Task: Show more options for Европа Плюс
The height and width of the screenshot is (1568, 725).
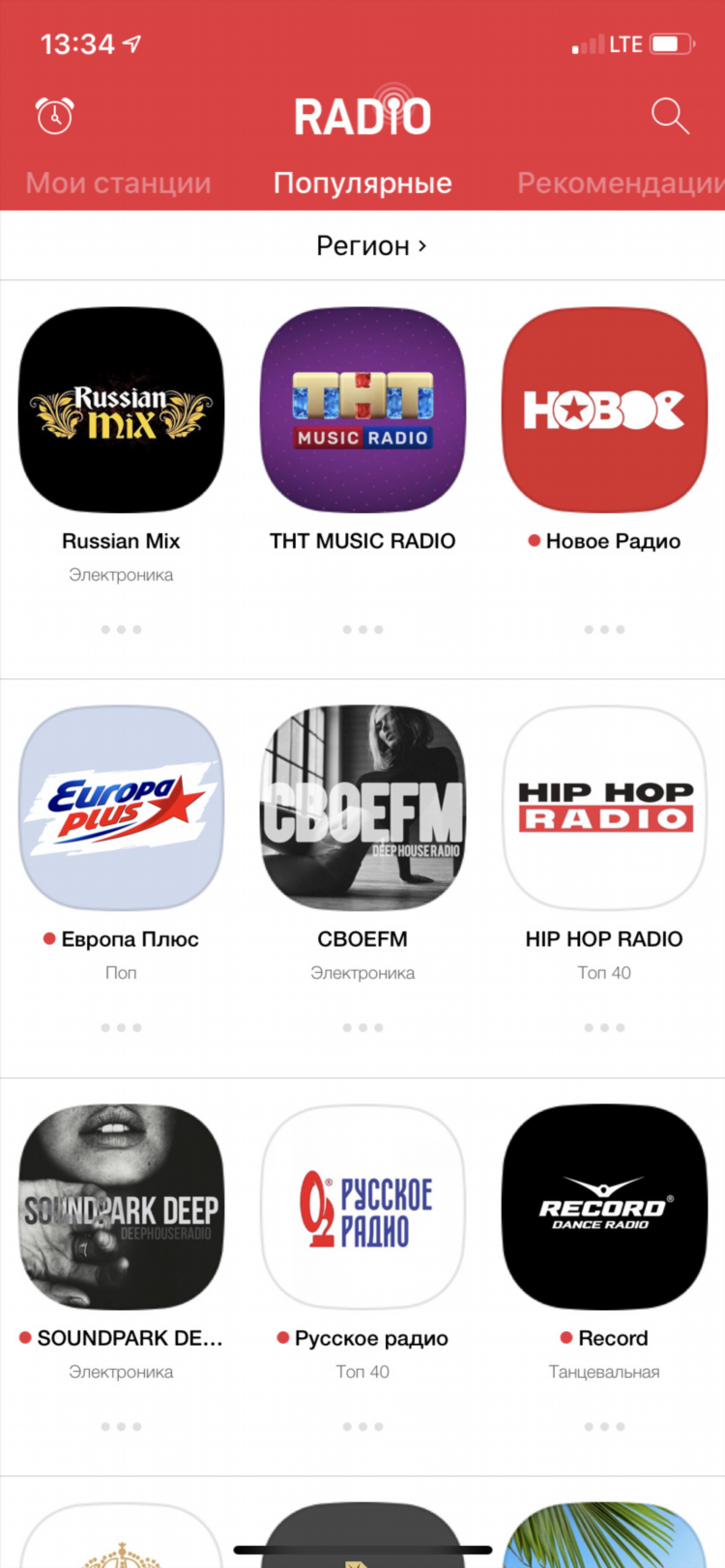Action: coord(121,1027)
